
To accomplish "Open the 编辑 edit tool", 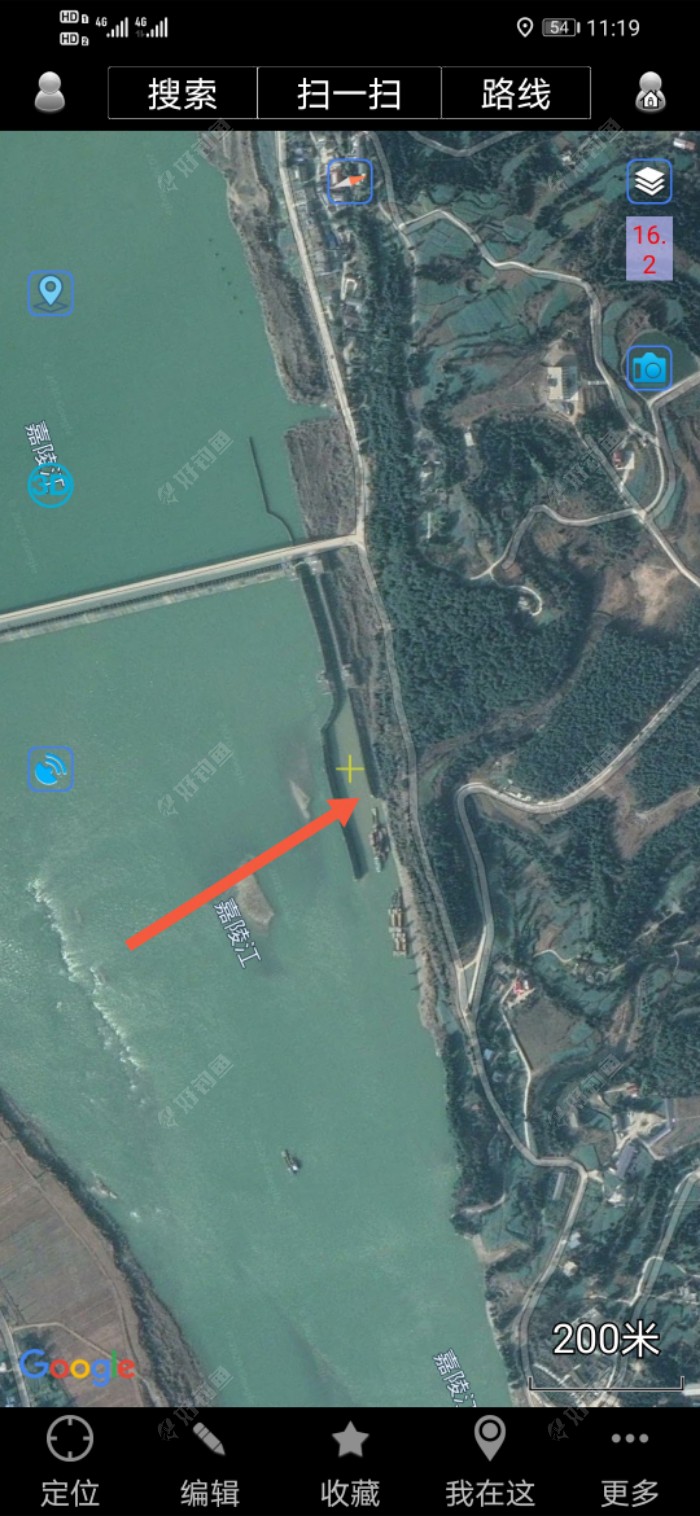I will click(209, 1461).
